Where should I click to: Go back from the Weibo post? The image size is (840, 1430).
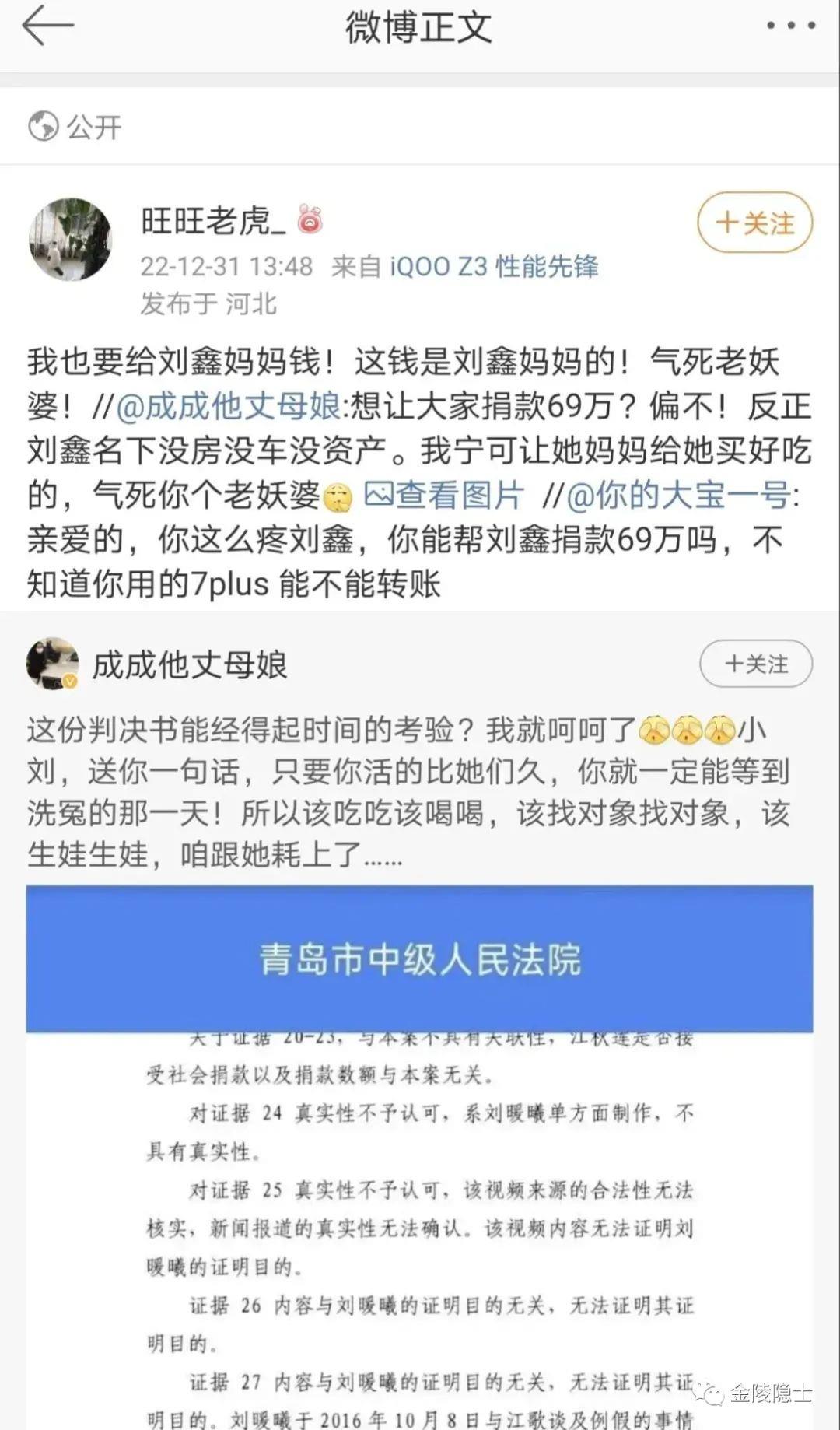pos(48,26)
